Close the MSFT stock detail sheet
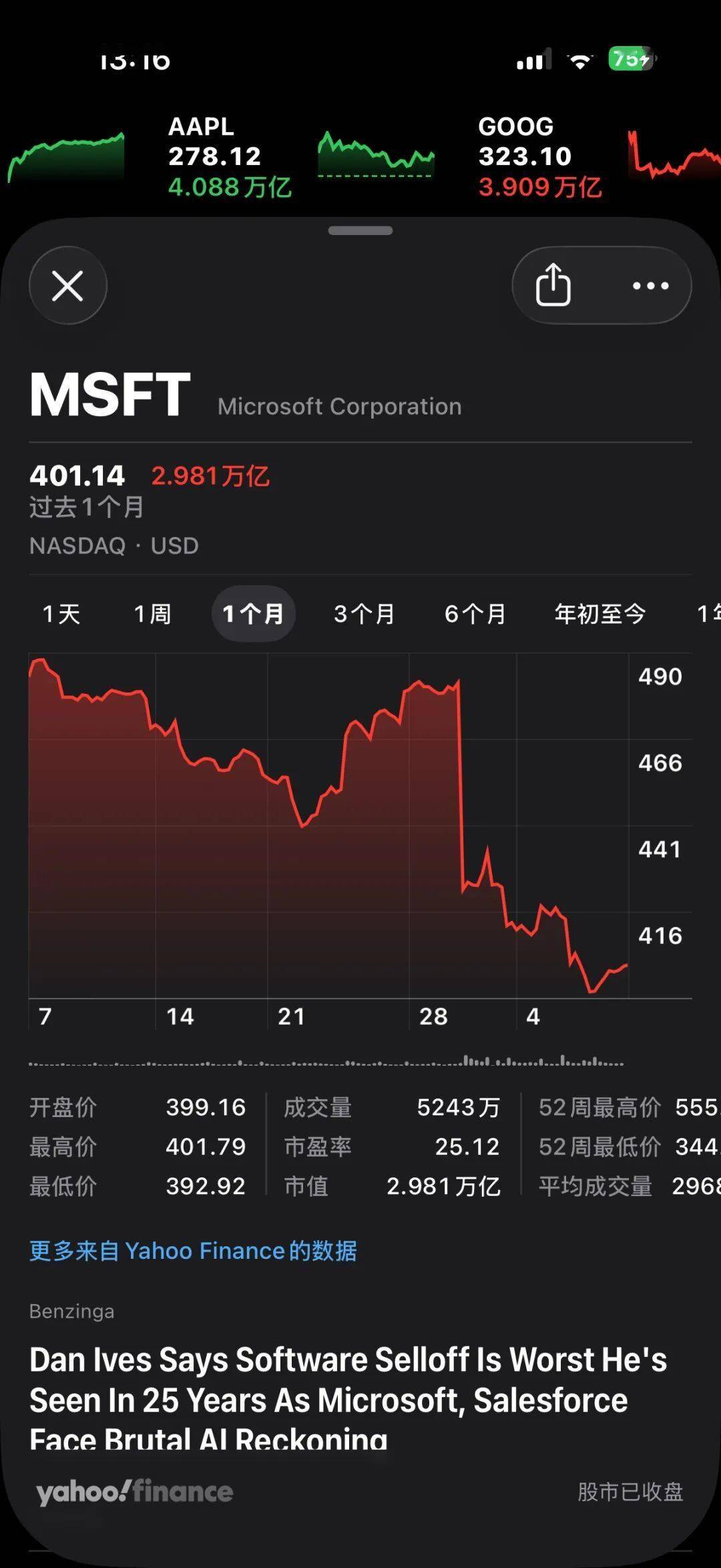Viewport: 721px width, 1568px height. (68, 286)
